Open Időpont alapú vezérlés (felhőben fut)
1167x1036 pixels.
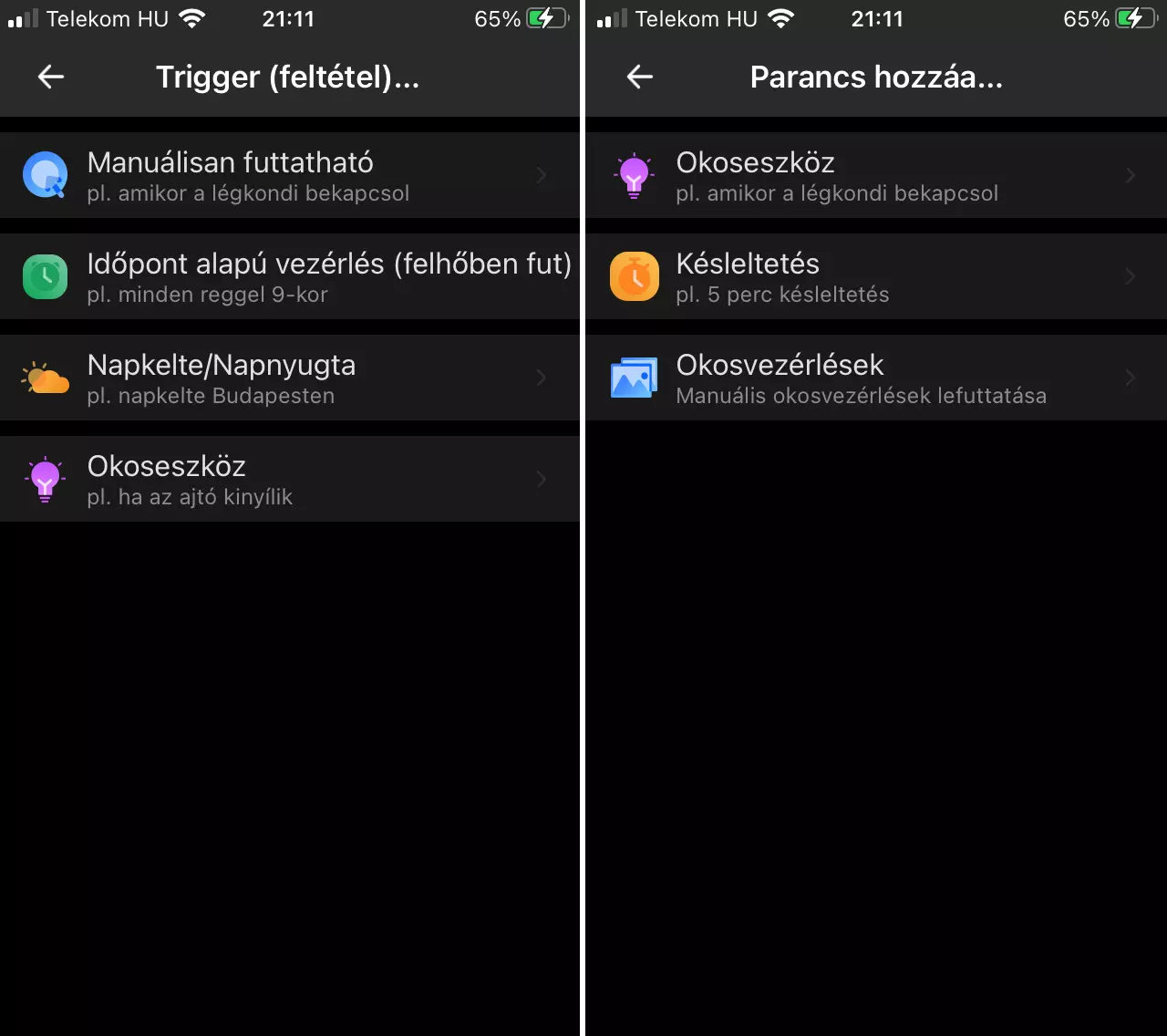(288, 277)
